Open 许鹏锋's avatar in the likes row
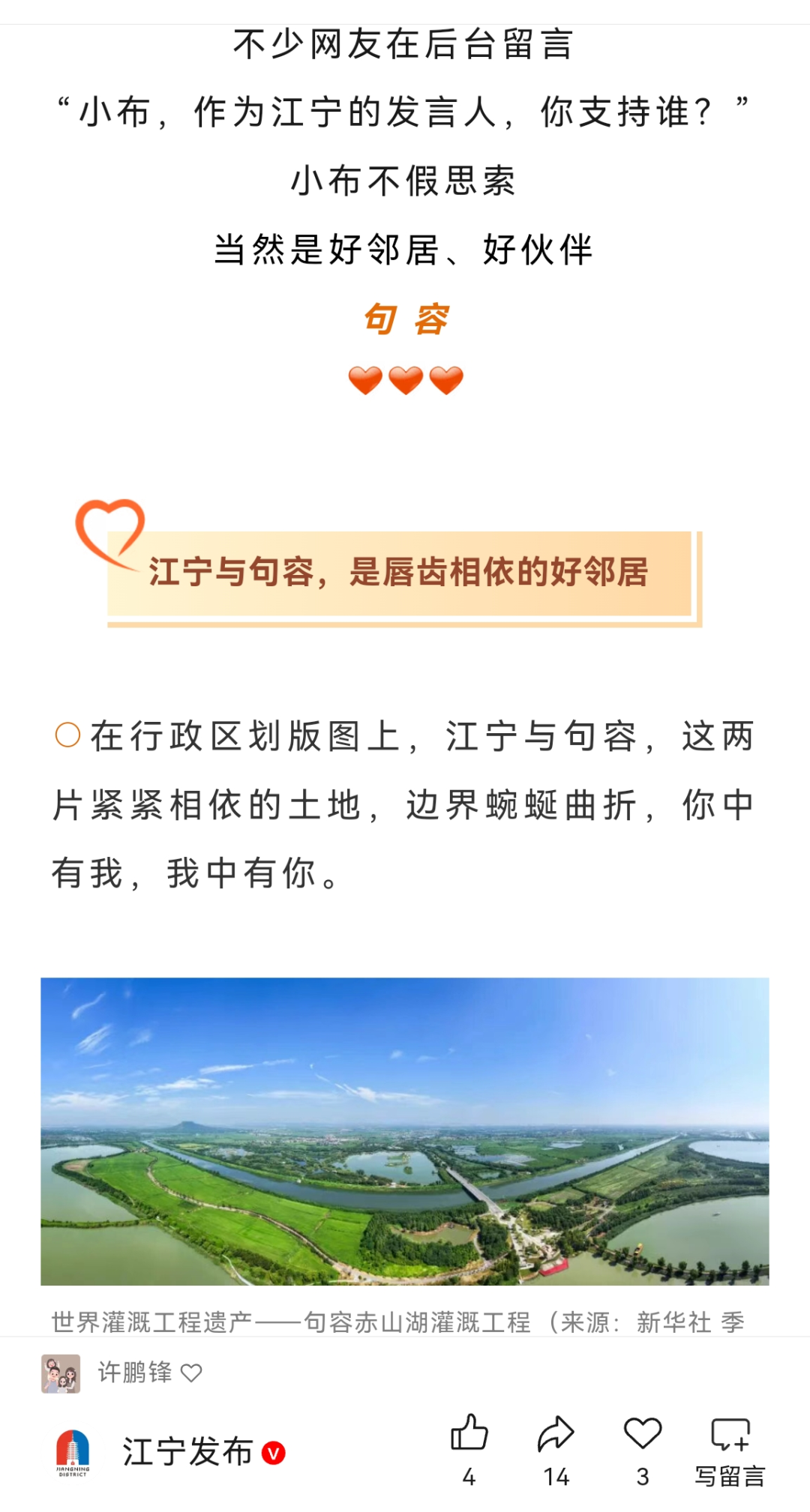 [61, 1373]
